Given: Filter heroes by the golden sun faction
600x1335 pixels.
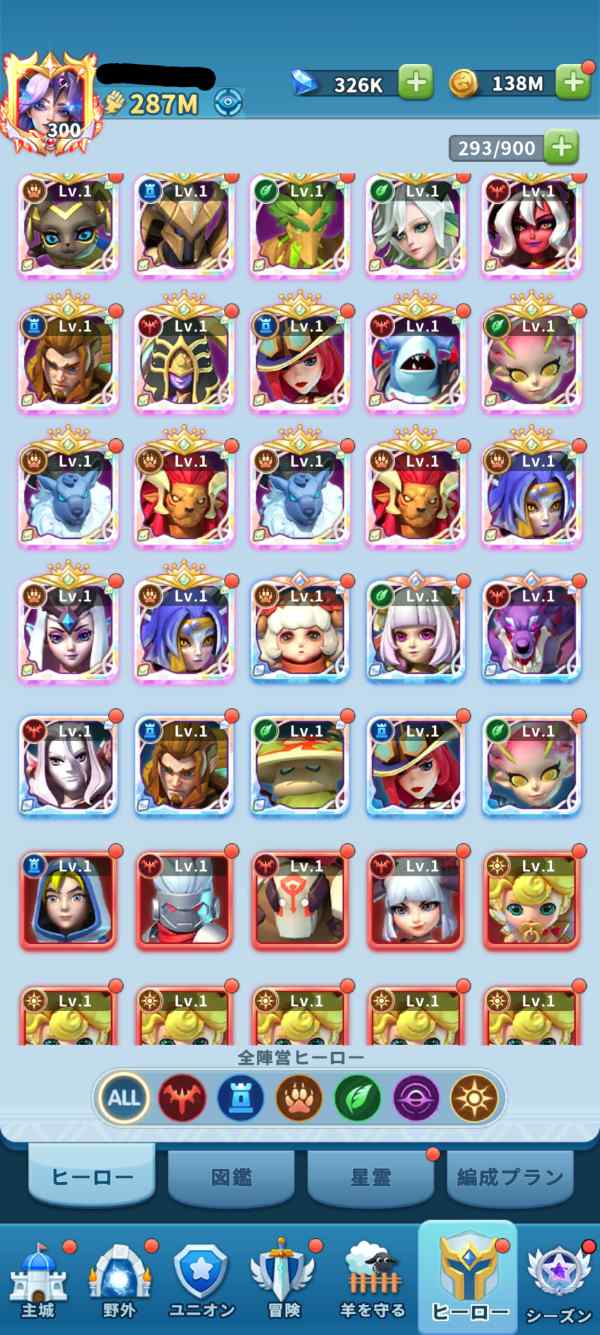Looking at the screenshot, I should pos(473,1097).
